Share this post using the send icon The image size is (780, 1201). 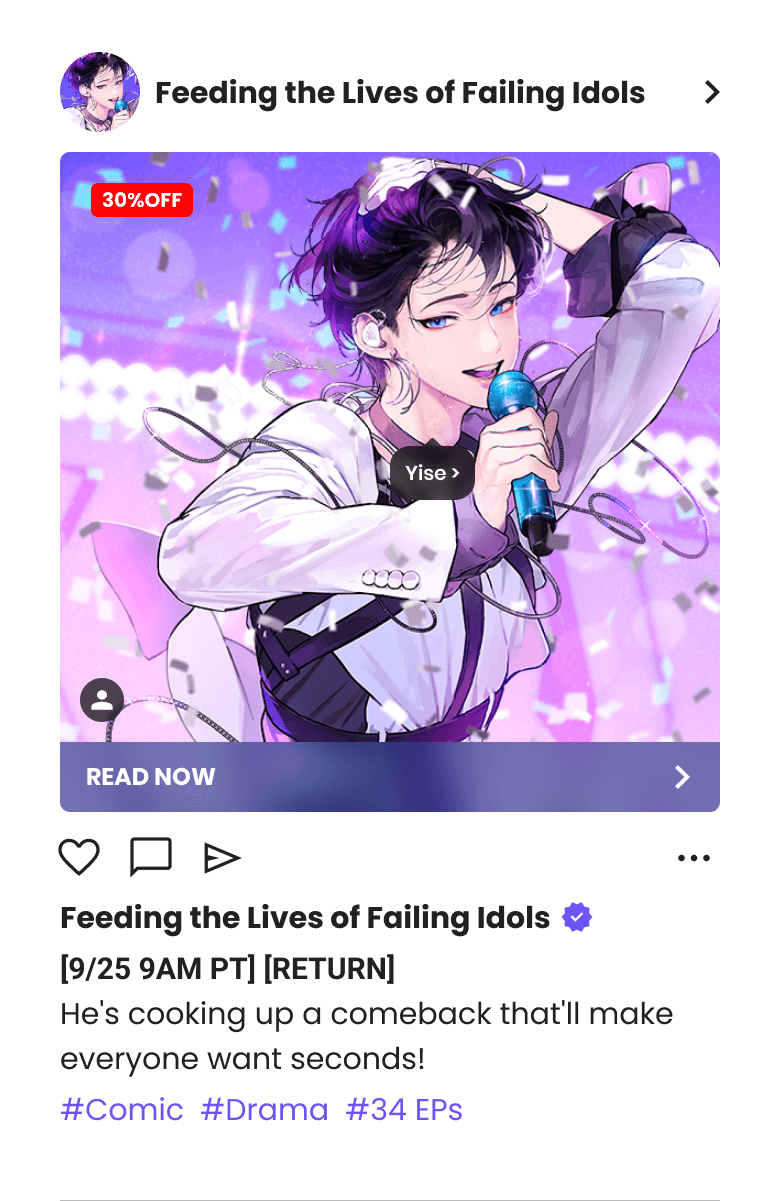click(x=222, y=857)
